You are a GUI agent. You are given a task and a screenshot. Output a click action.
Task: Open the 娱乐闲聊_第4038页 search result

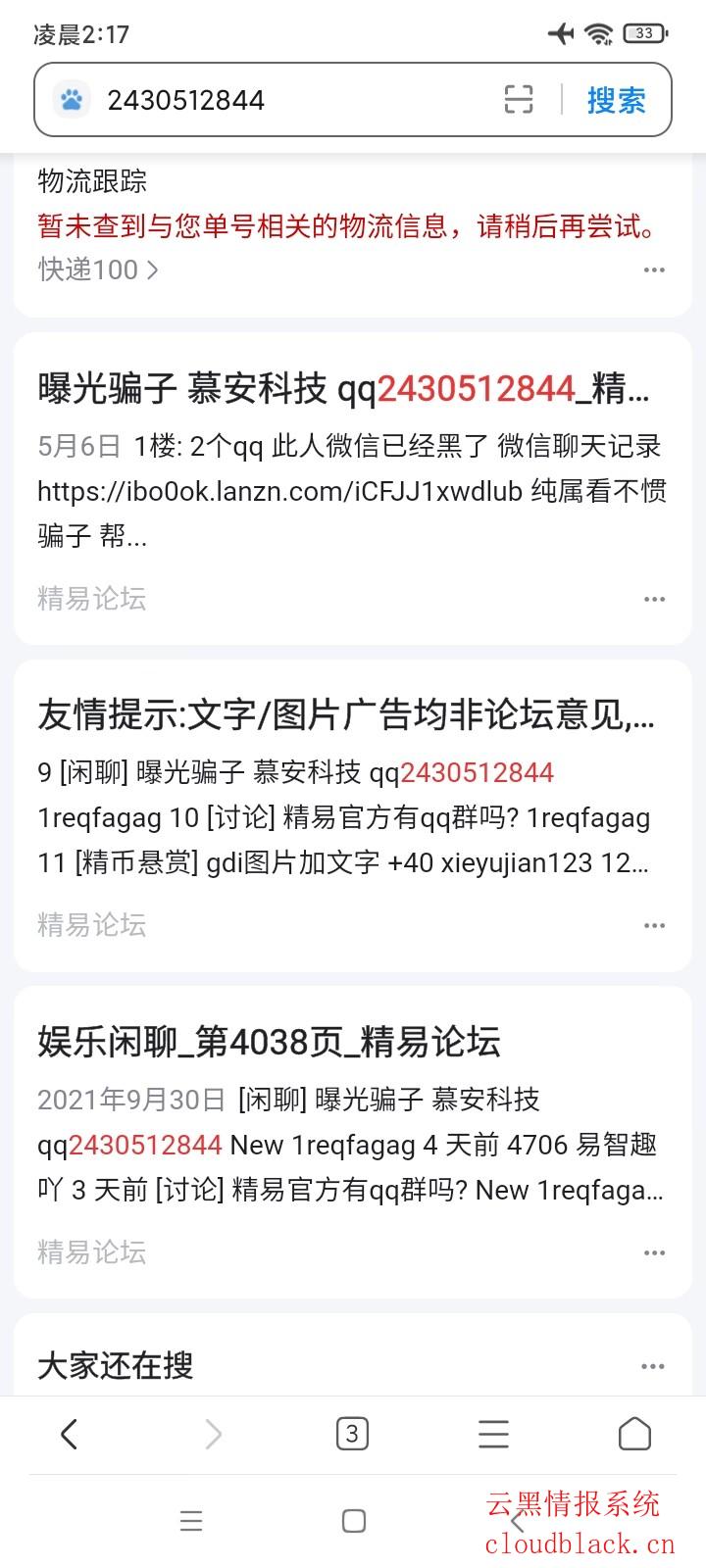[x=269, y=1042]
